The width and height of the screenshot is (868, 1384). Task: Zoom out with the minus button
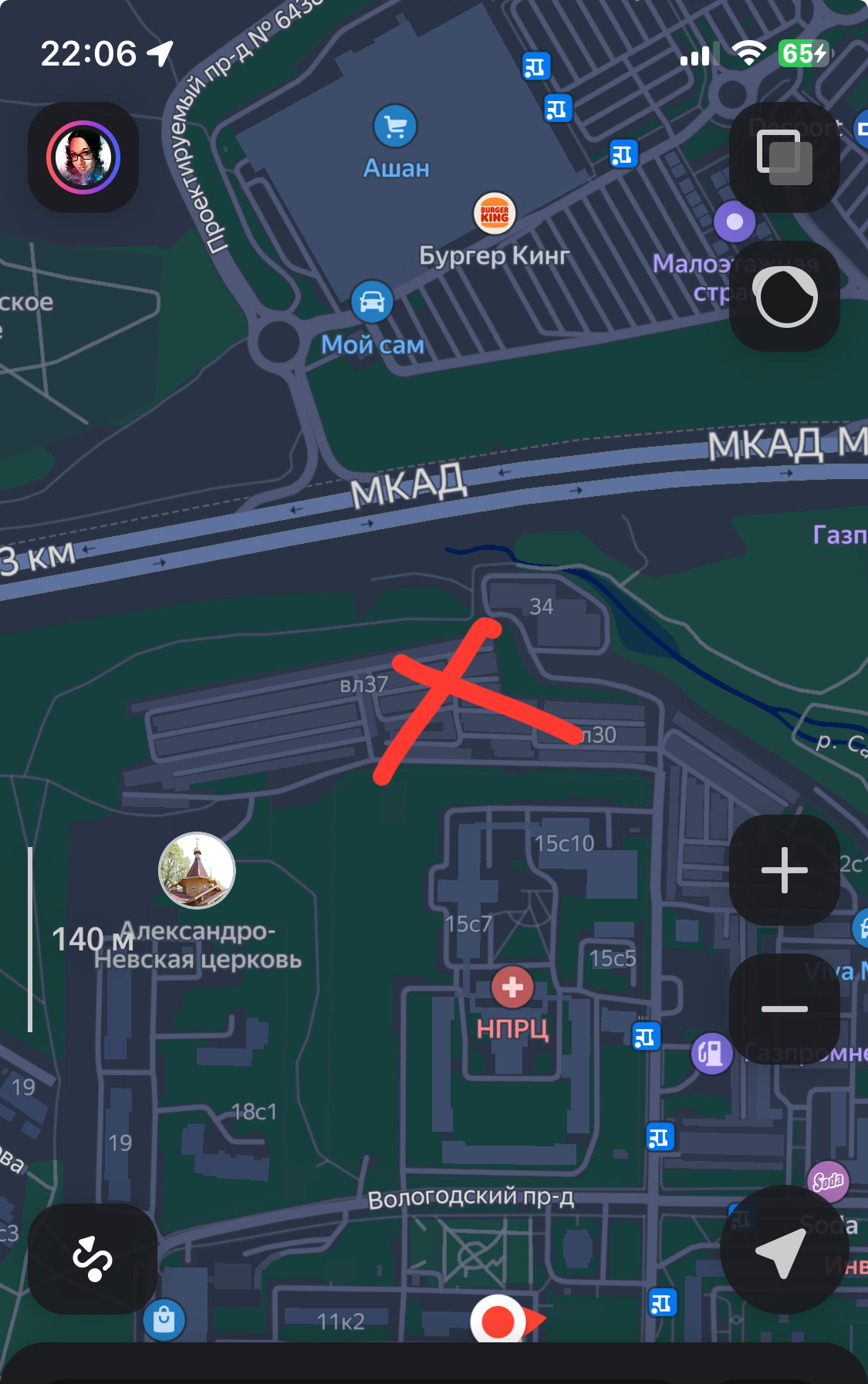[784, 1009]
